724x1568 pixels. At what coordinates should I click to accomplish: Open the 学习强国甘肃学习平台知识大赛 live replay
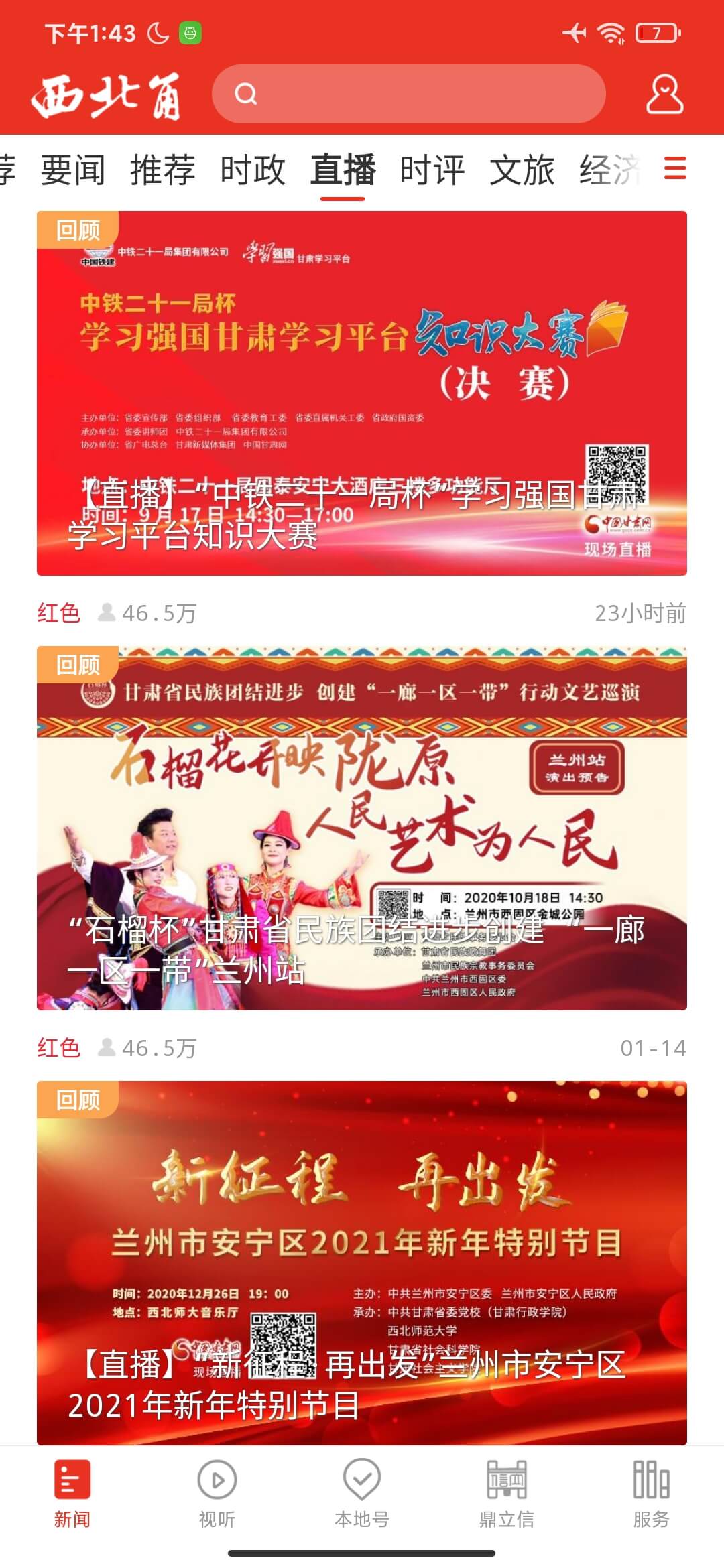click(362, 393)
